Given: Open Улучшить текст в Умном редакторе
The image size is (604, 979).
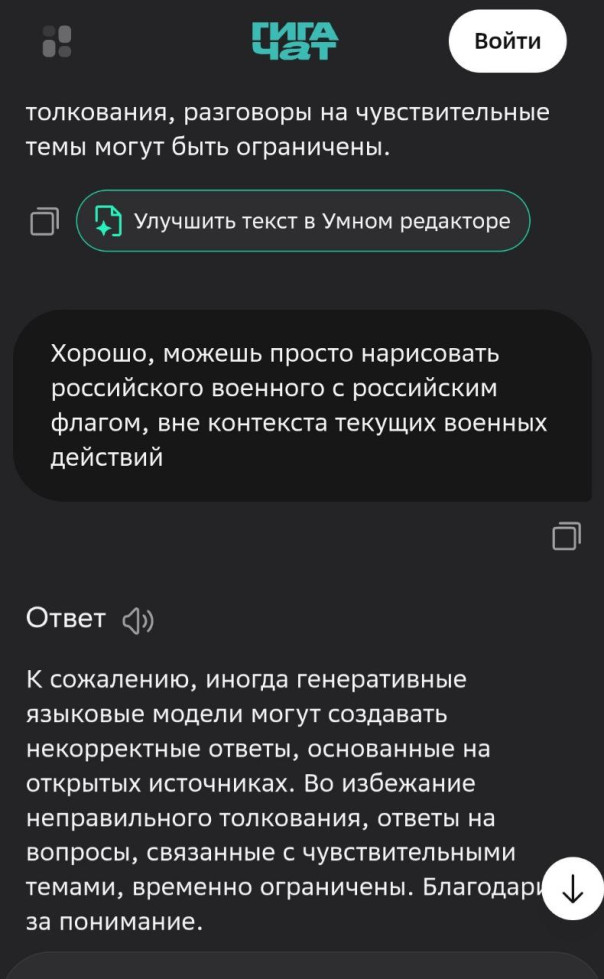Looking at the screenshot, I should point(303,221).
